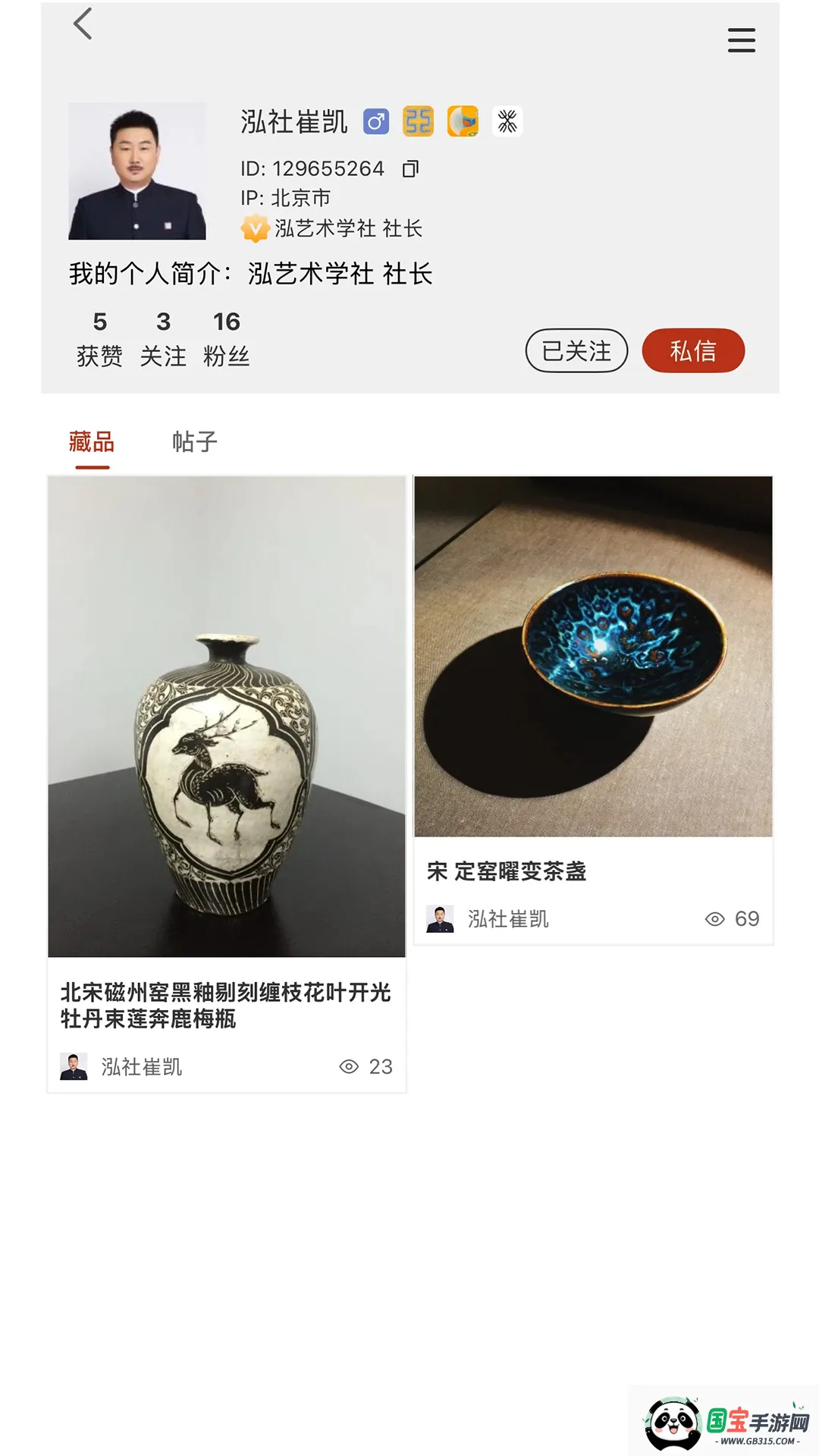
Task: Click the white crossed-arrows badge after the username
Action: (x=508, y=121)
